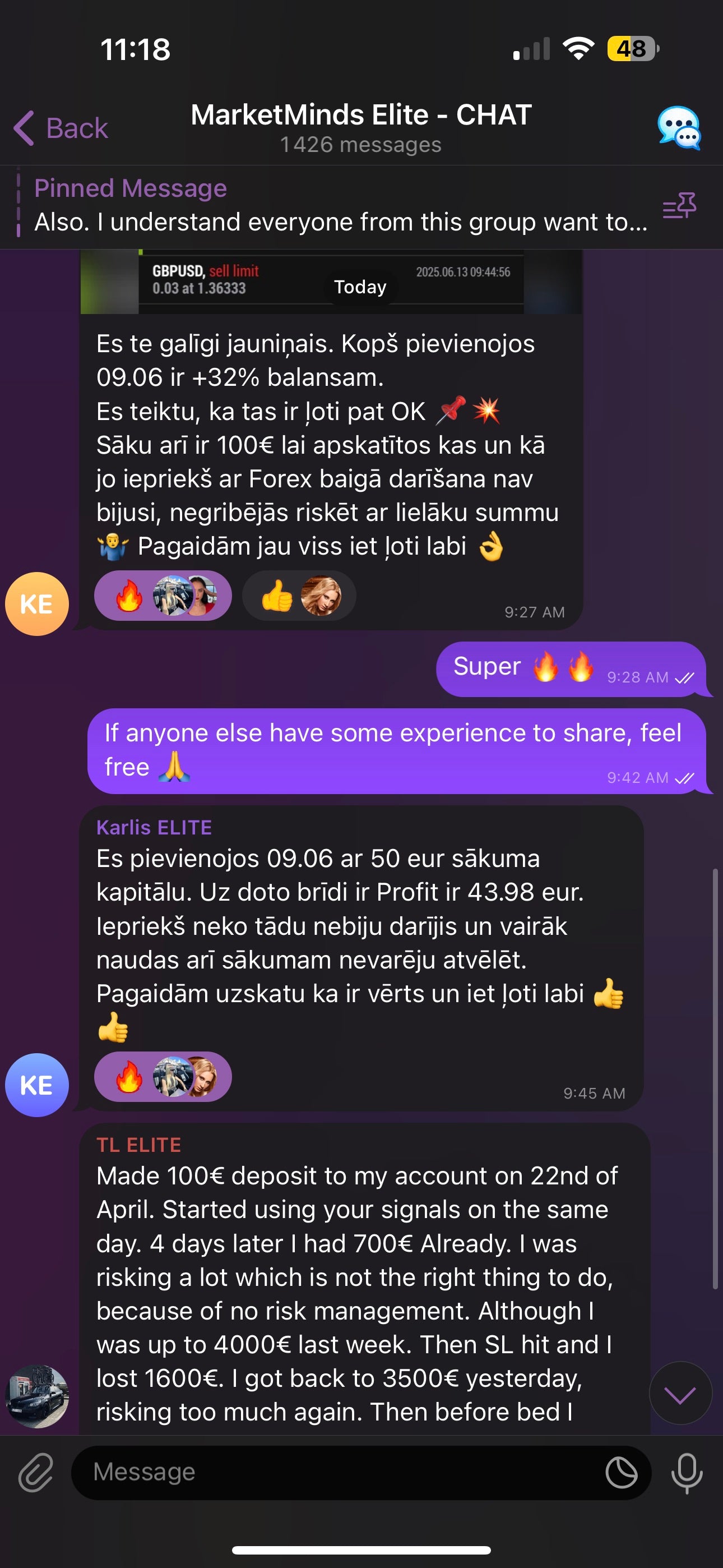Show the pinned messages list

pyautogui.click(x=679, y=206)
